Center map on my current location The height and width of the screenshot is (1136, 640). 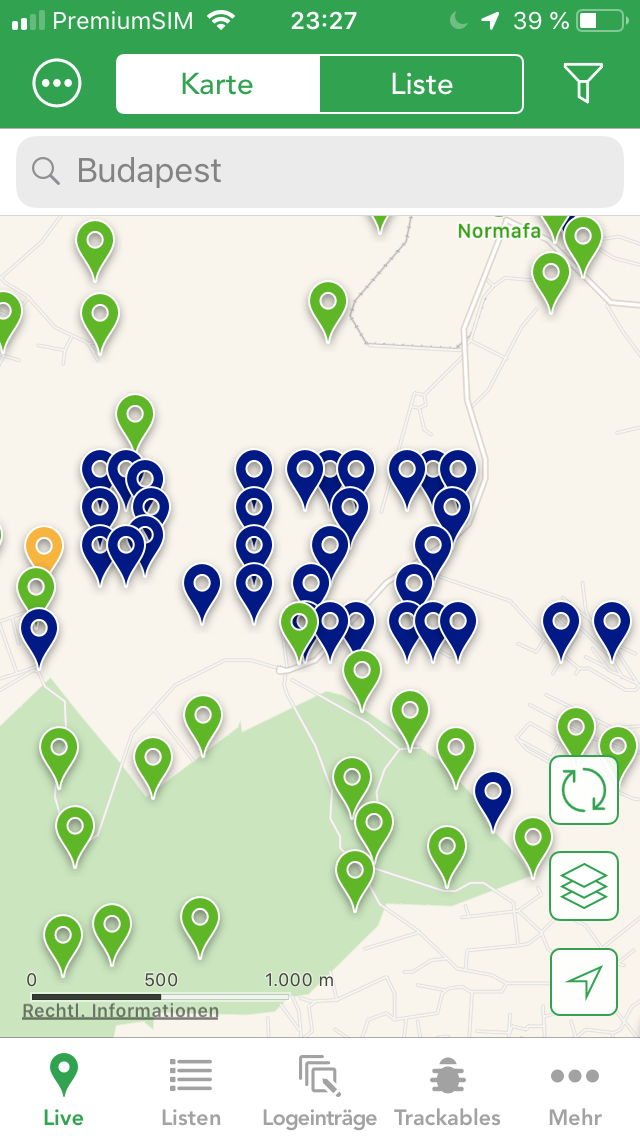[583, 982]
